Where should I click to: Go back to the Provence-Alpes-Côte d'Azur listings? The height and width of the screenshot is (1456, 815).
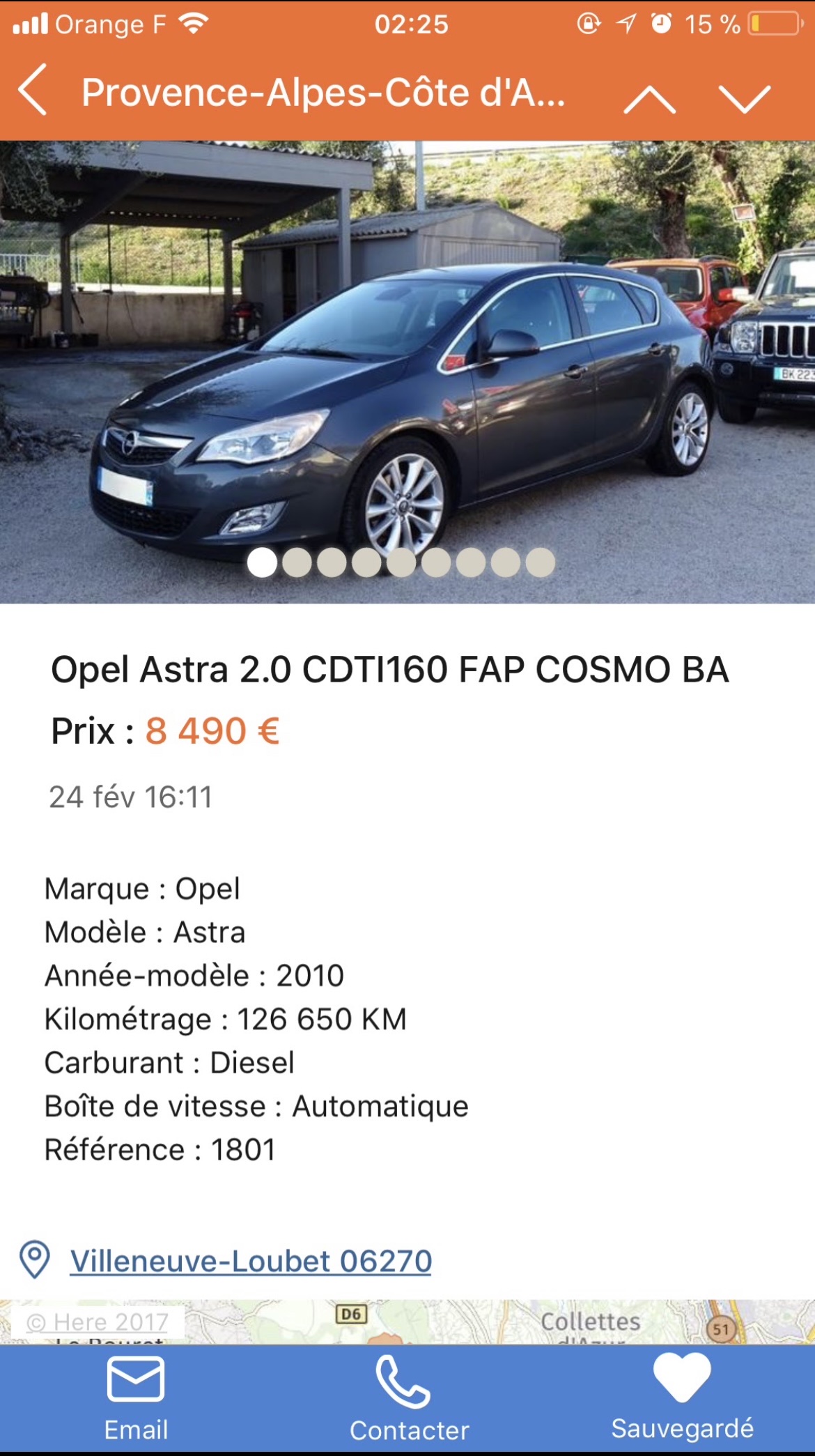(x=33, y=91)
